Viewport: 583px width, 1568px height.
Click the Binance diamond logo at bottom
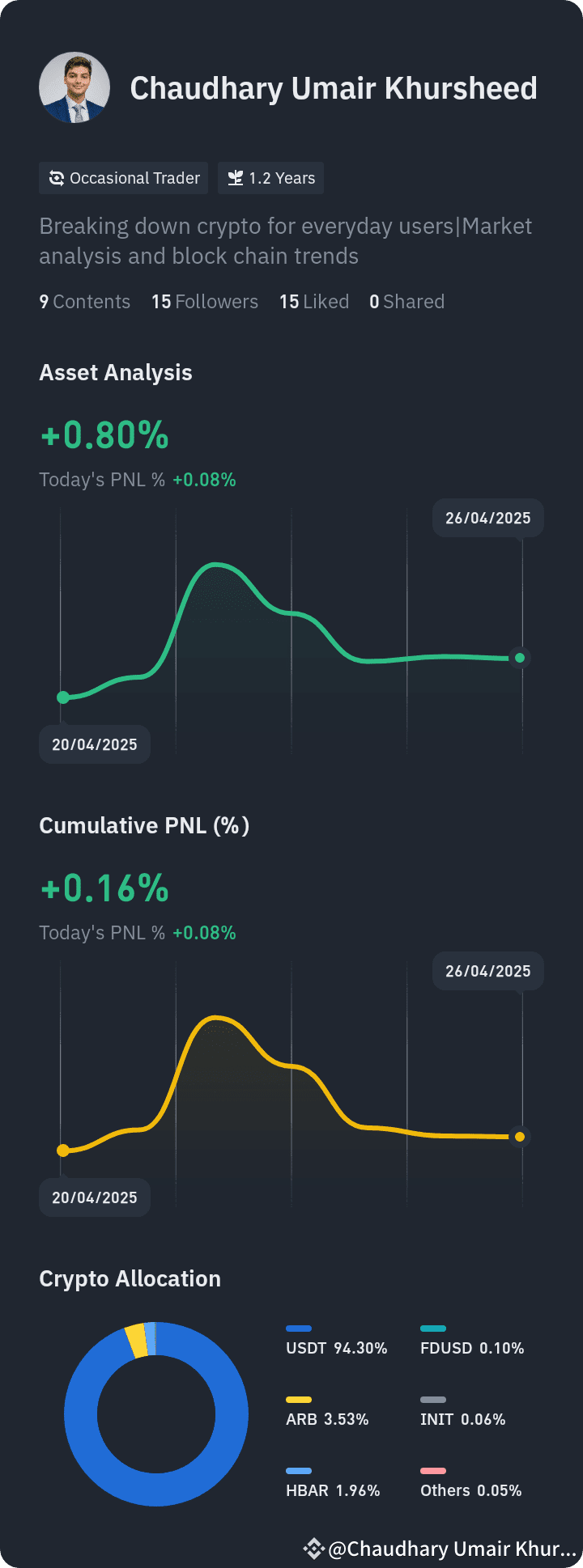pos(314,1548)
